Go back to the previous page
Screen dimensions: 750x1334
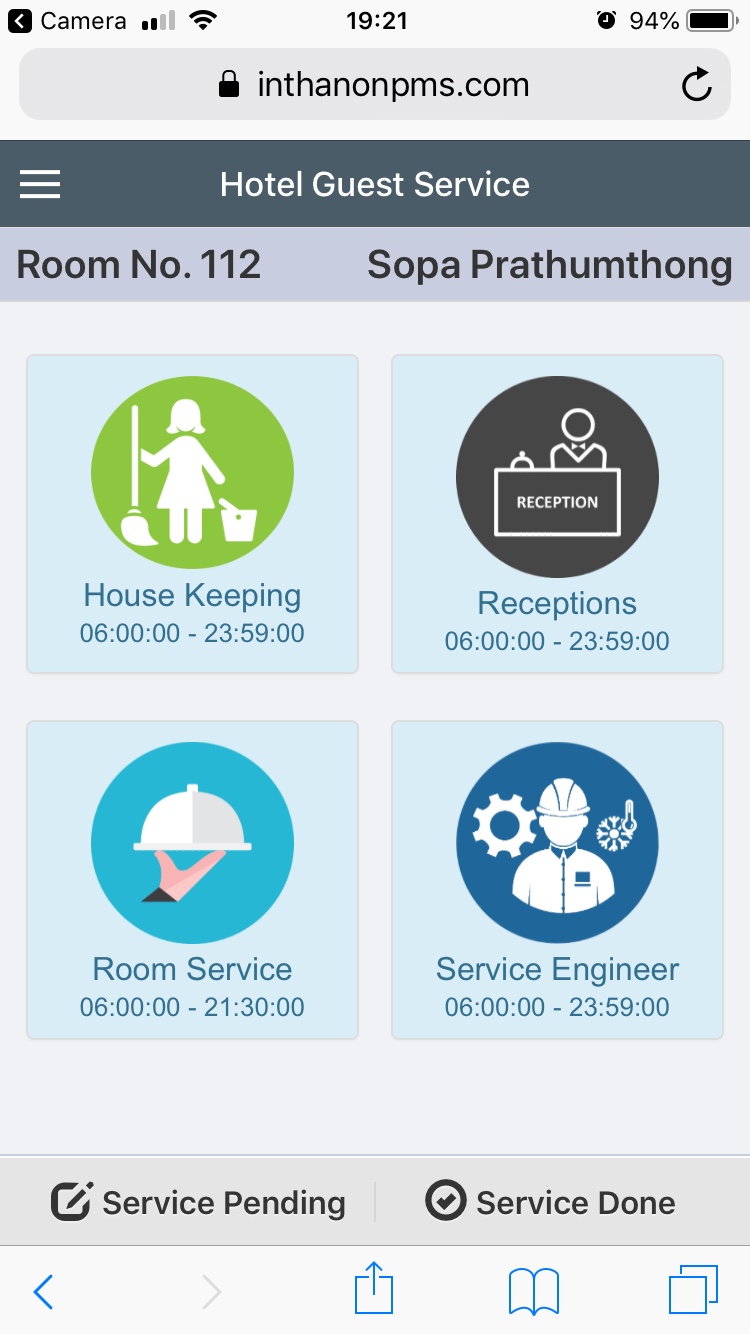(43, 1292)
